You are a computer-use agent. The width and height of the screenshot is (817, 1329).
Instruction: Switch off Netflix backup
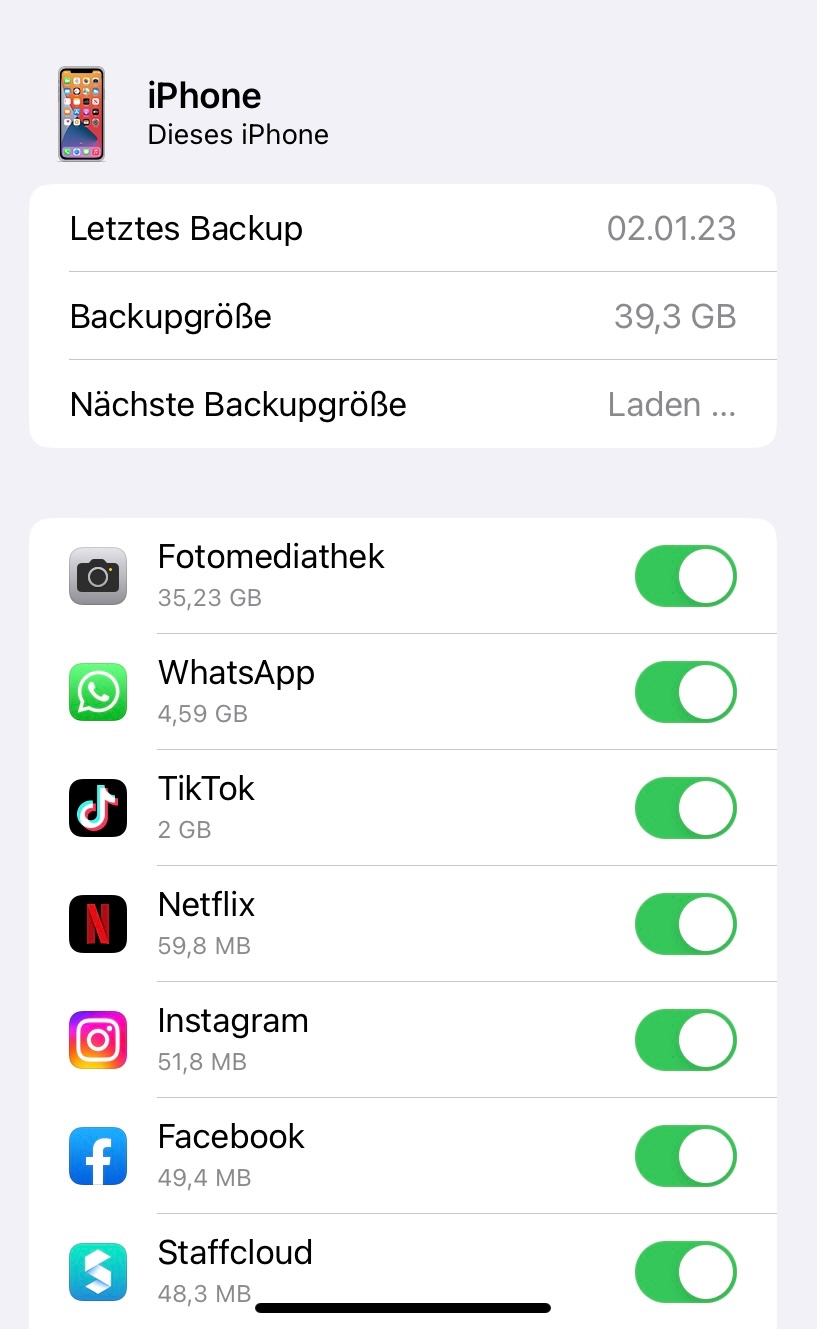[685, 924]
